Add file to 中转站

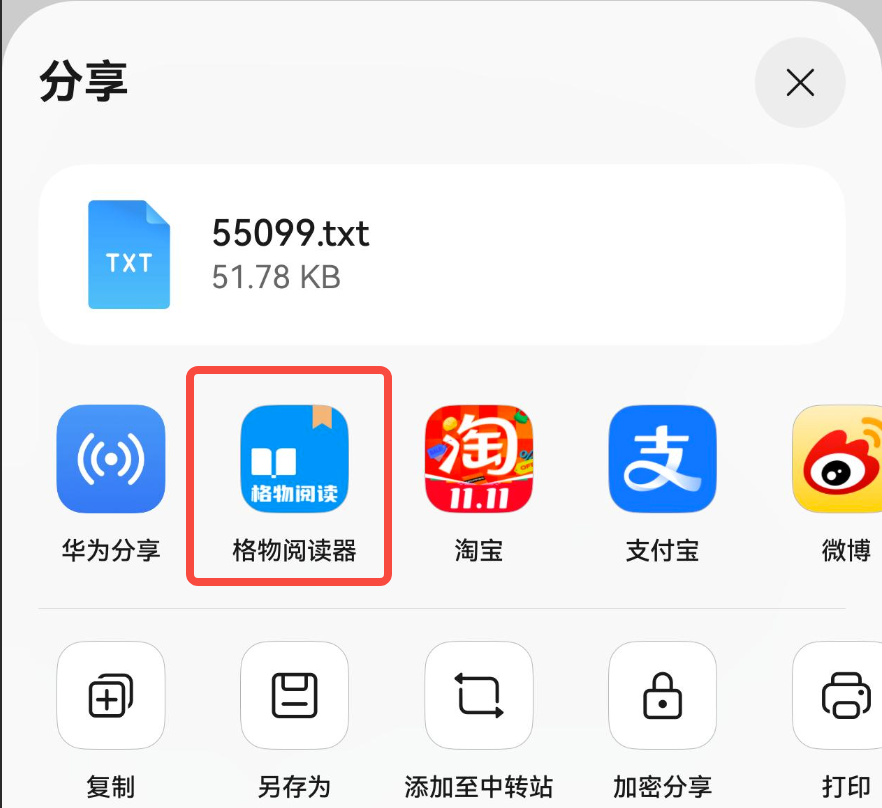(478, 695)
